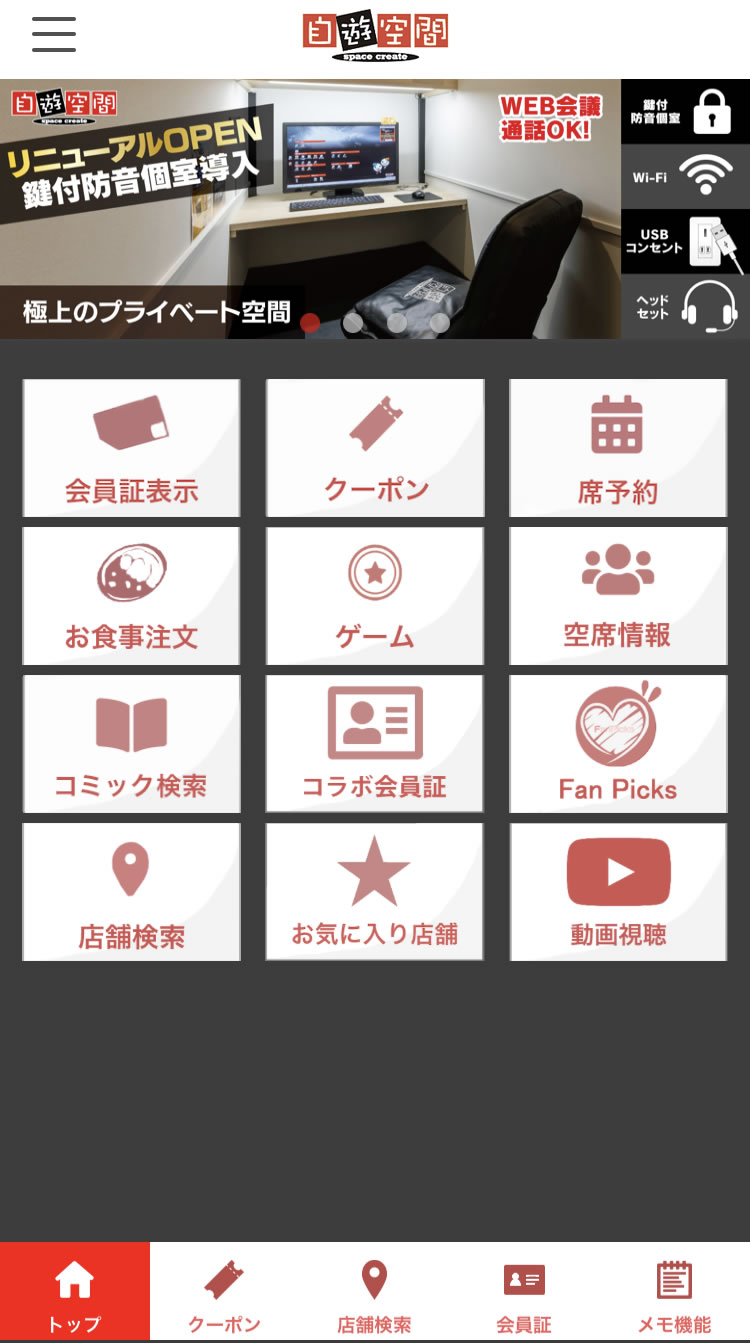The image size is (750, 1343).
Task: Open お気に入り店舗 favorite stores
Action: (x=375, y=892)
